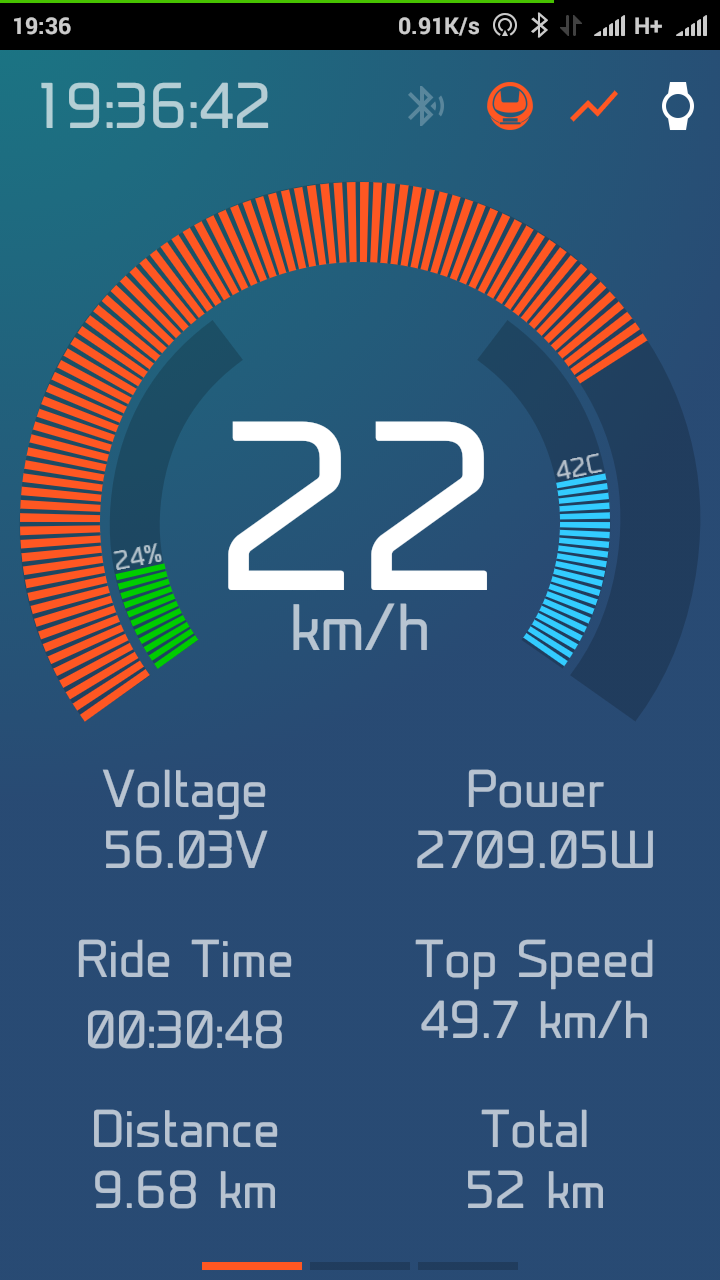720x1280 pixels.
Task: Open the orange graph chart icon
Action: tap(594, 106)
